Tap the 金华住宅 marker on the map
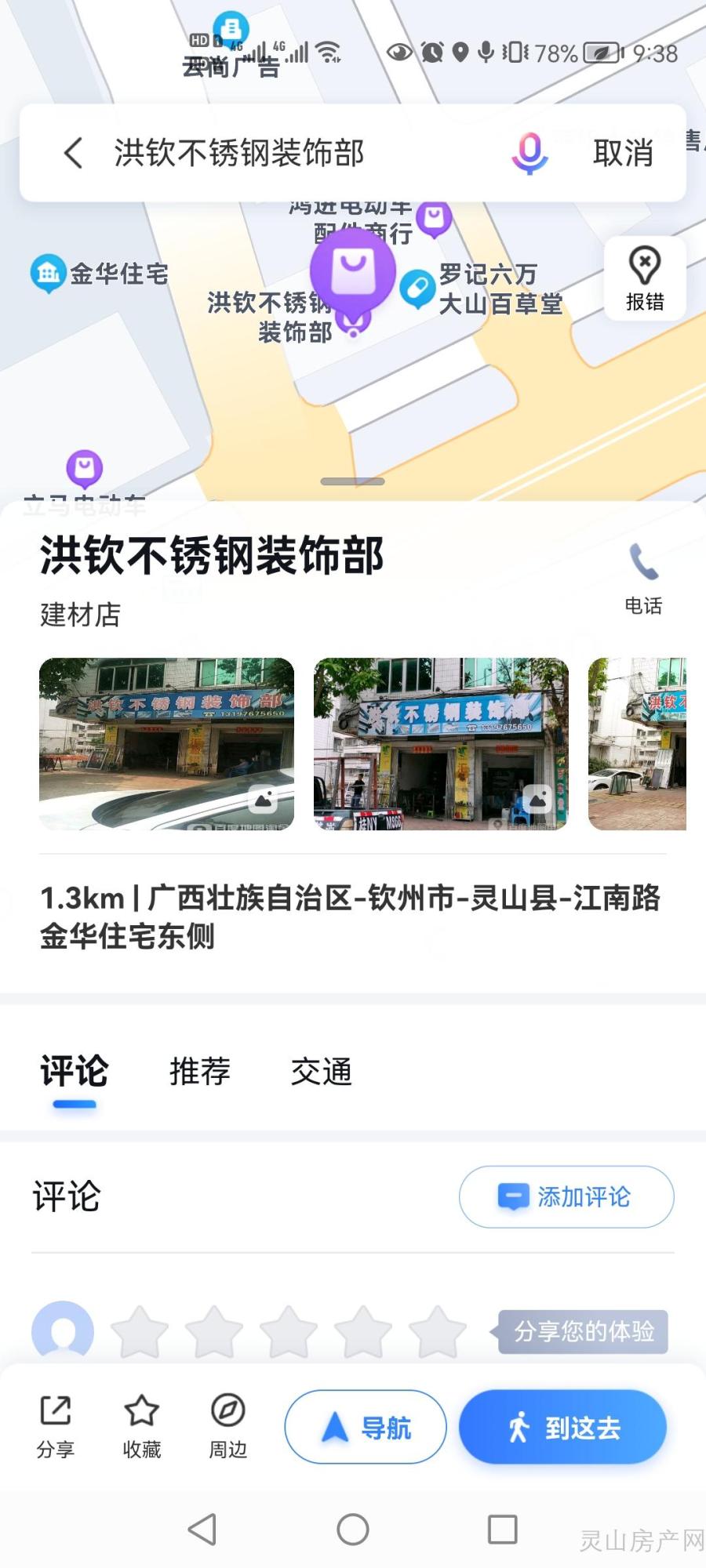This screenshot has height=1568, width=706. pos(49,273)
